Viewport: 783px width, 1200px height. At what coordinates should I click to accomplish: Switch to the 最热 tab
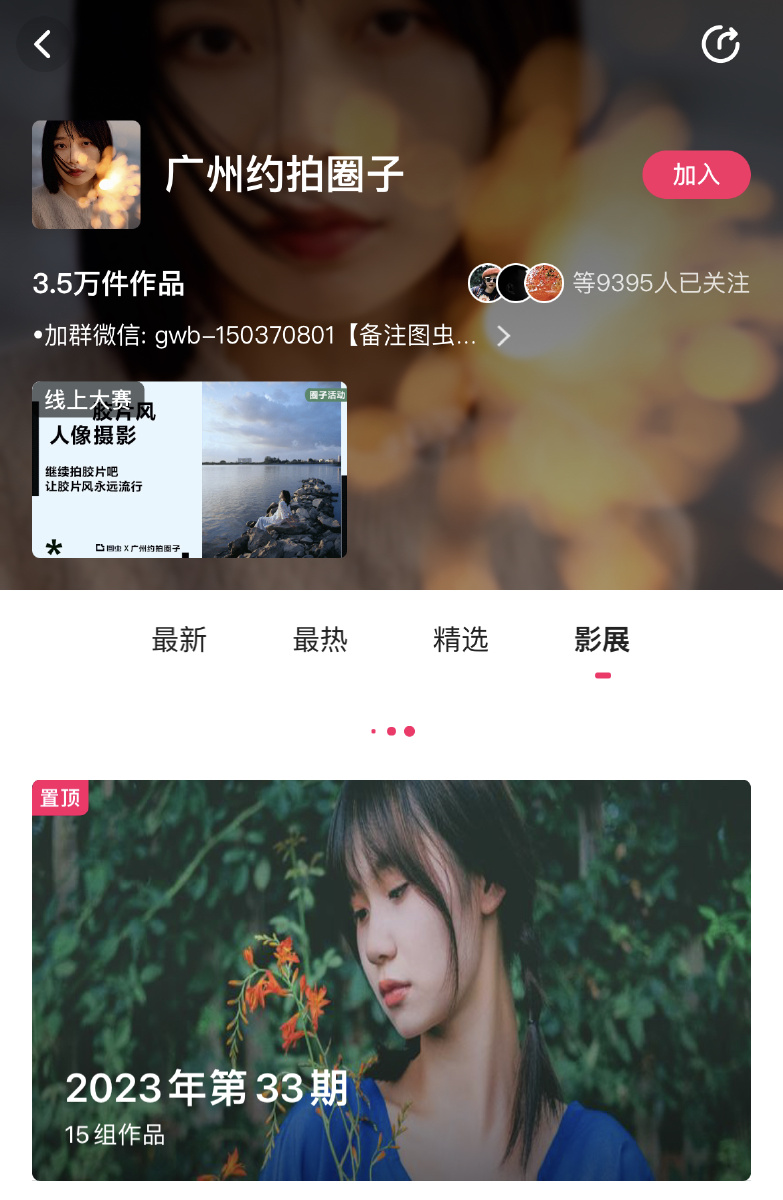[320, 639]
